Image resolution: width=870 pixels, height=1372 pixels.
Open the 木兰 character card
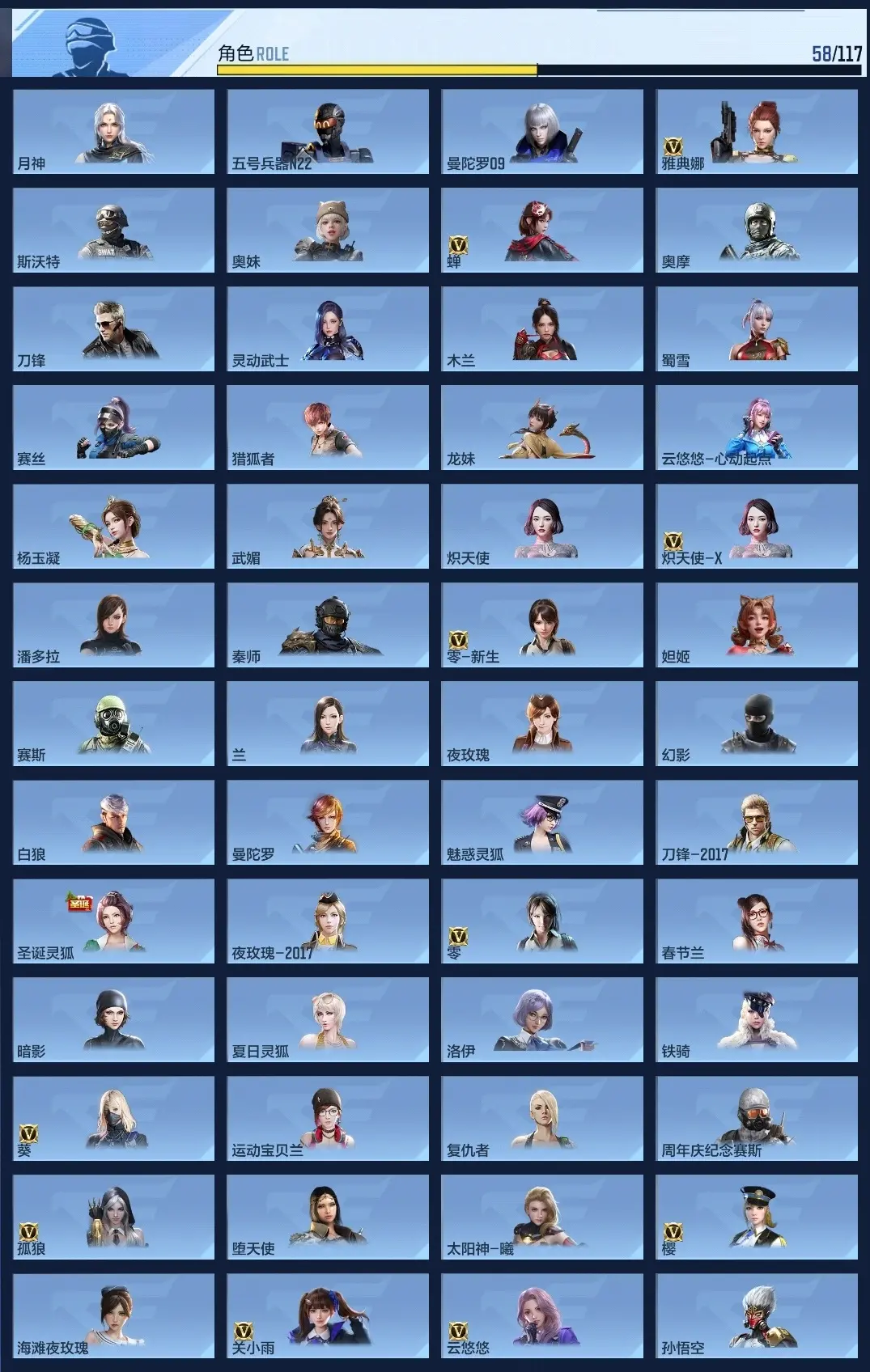click(542, 328)
